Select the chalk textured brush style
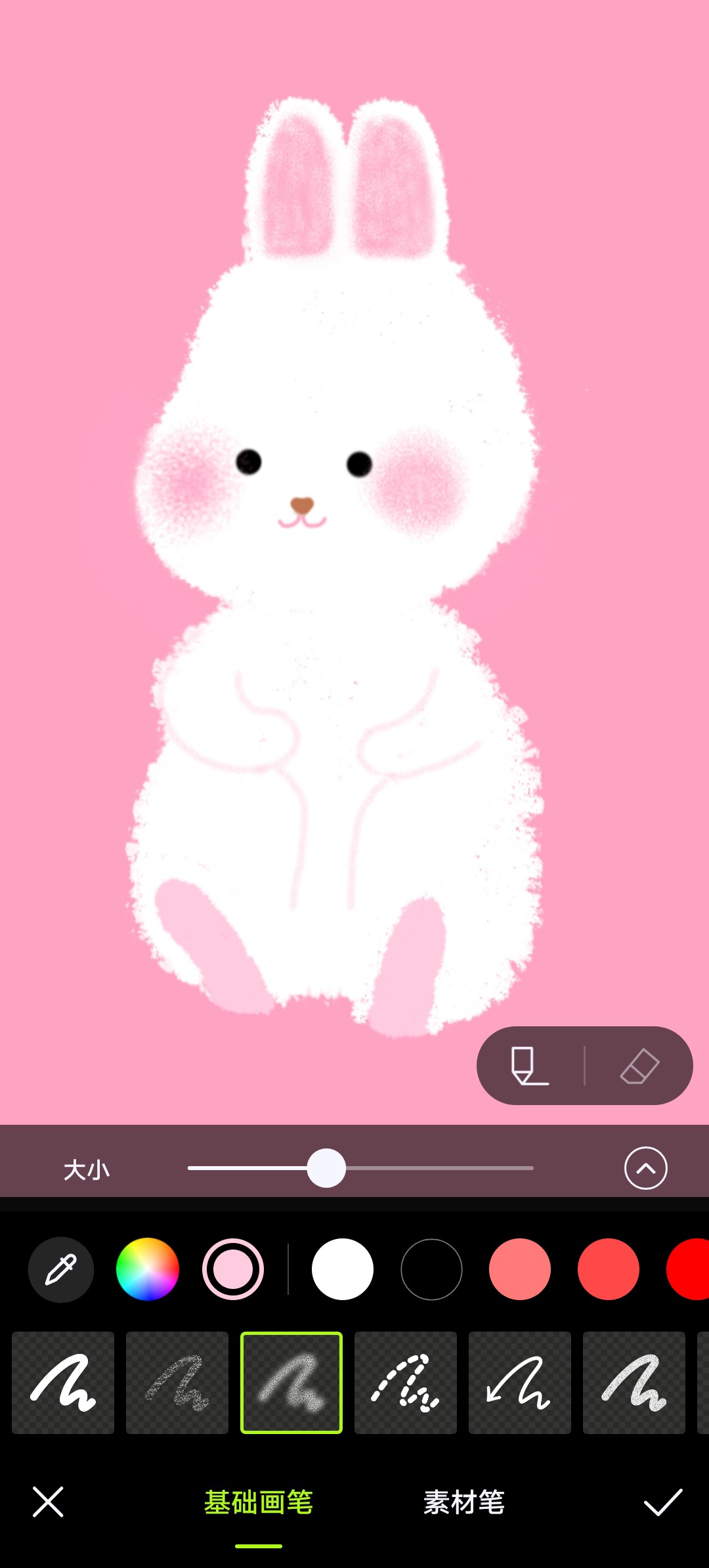 tap(634, 1382)
